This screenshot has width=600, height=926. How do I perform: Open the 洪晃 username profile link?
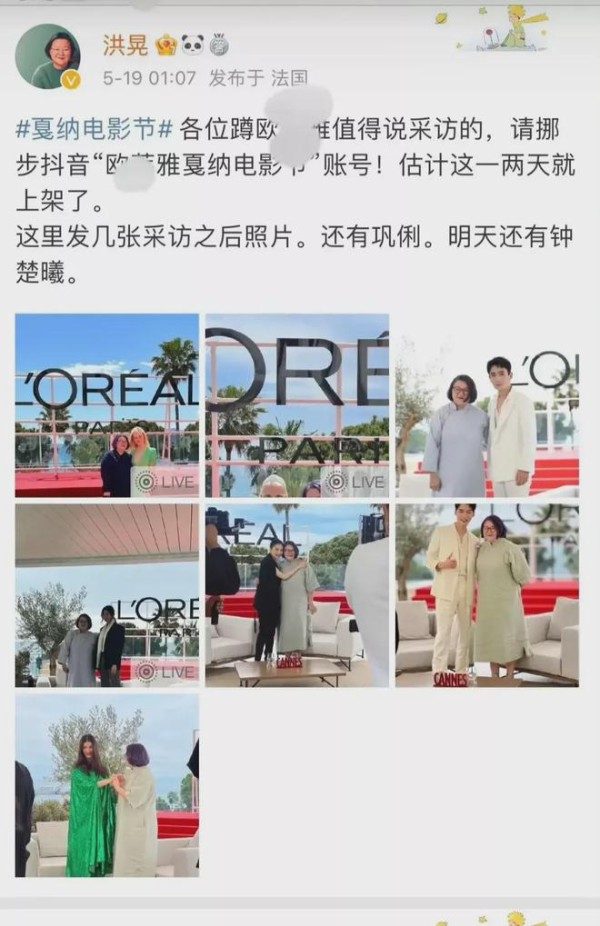pos(125,45)
